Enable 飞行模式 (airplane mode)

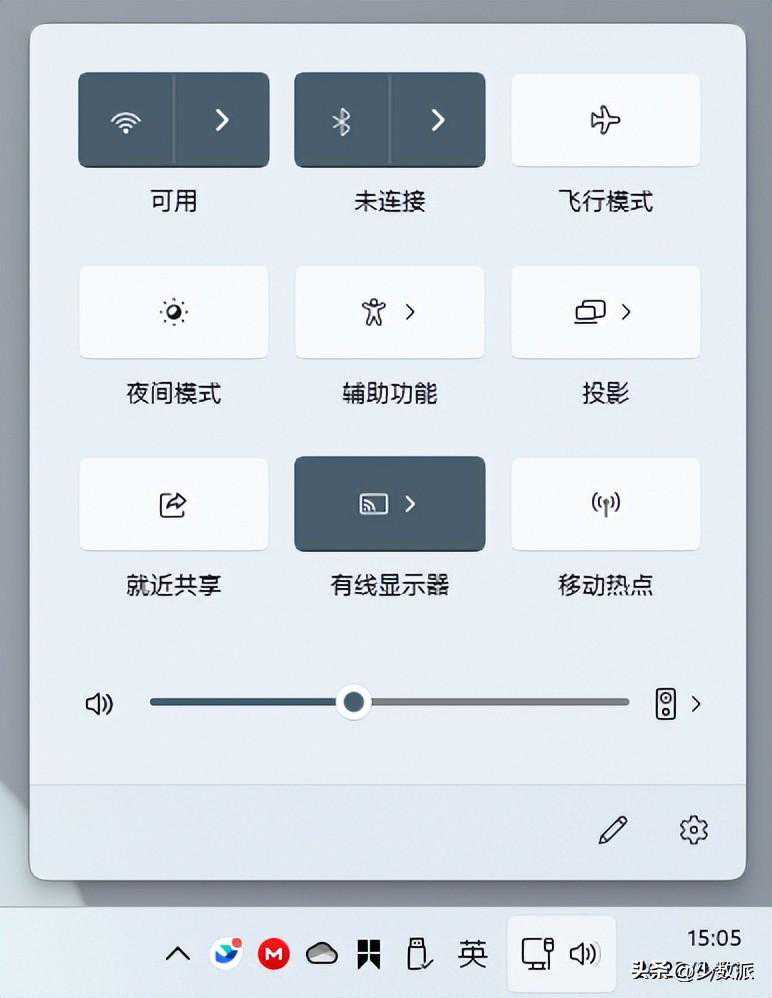click(x=605, y=121)
